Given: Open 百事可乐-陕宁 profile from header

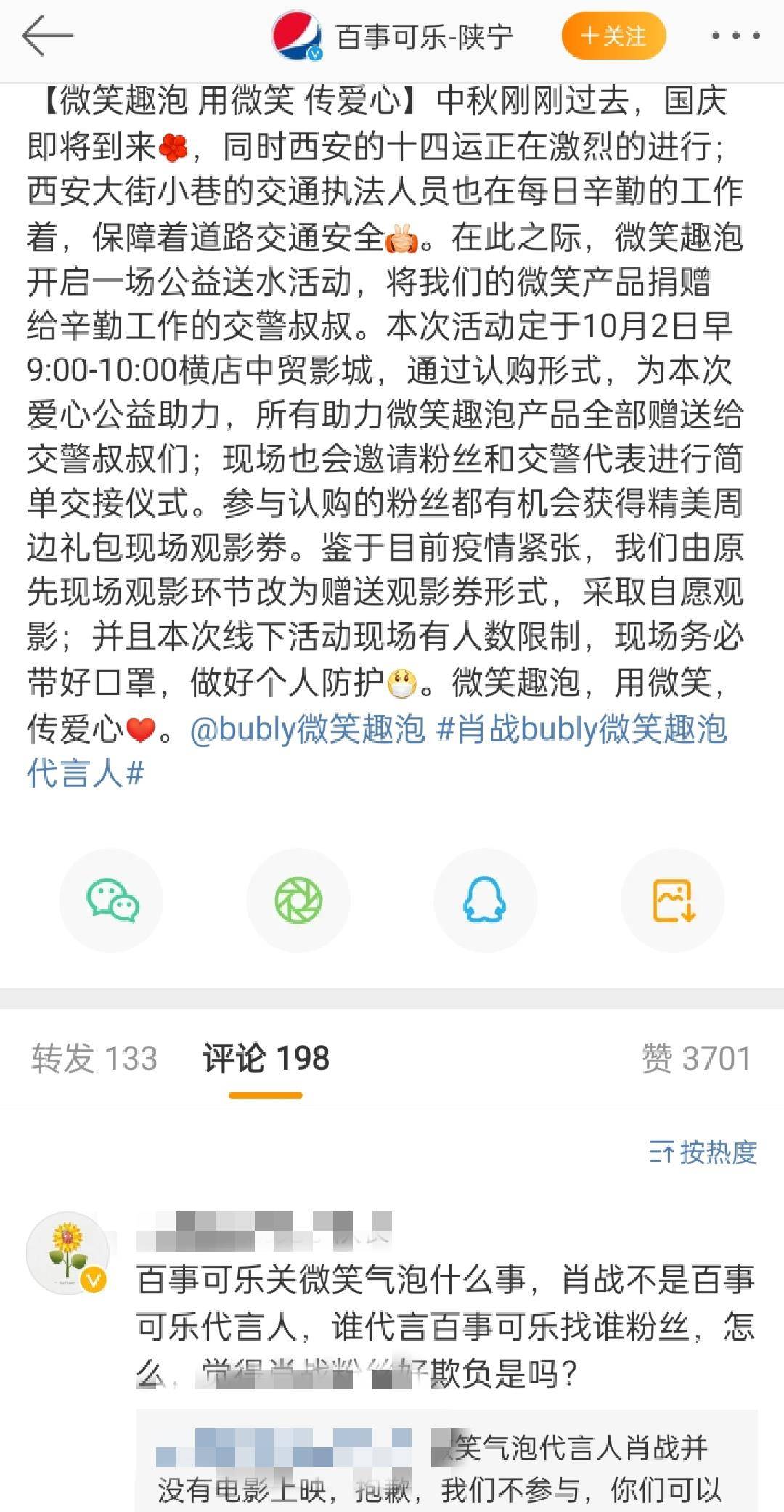Looking at the screenshot, I should tap(424, 36).
